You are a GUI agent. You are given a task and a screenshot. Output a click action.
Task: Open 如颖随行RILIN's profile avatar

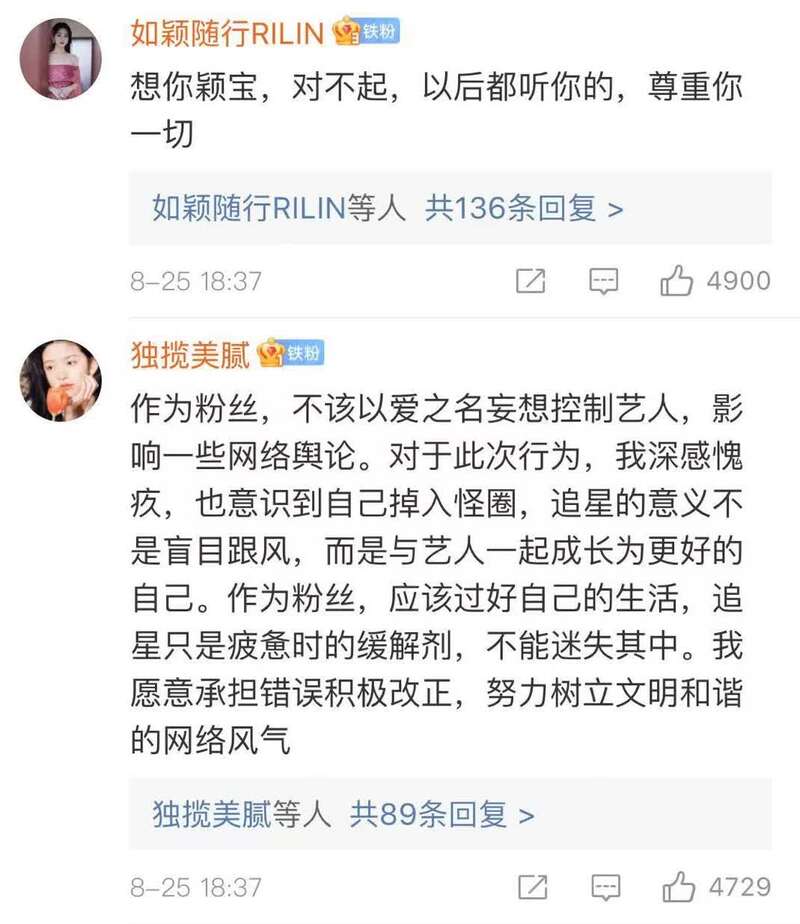pyautogui.click(x=61, y=59)
